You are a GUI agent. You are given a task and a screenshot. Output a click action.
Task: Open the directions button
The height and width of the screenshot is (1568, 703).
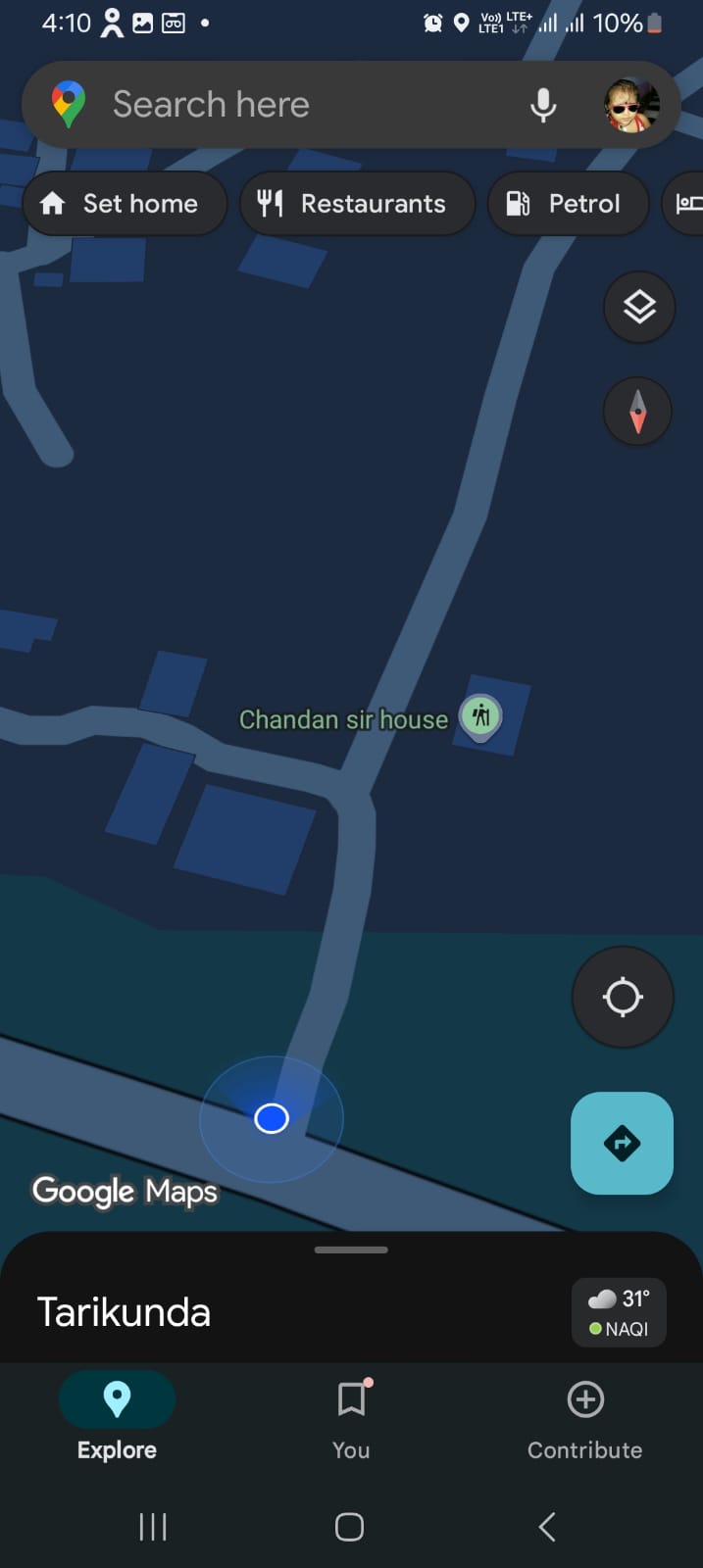[622, 1143]
